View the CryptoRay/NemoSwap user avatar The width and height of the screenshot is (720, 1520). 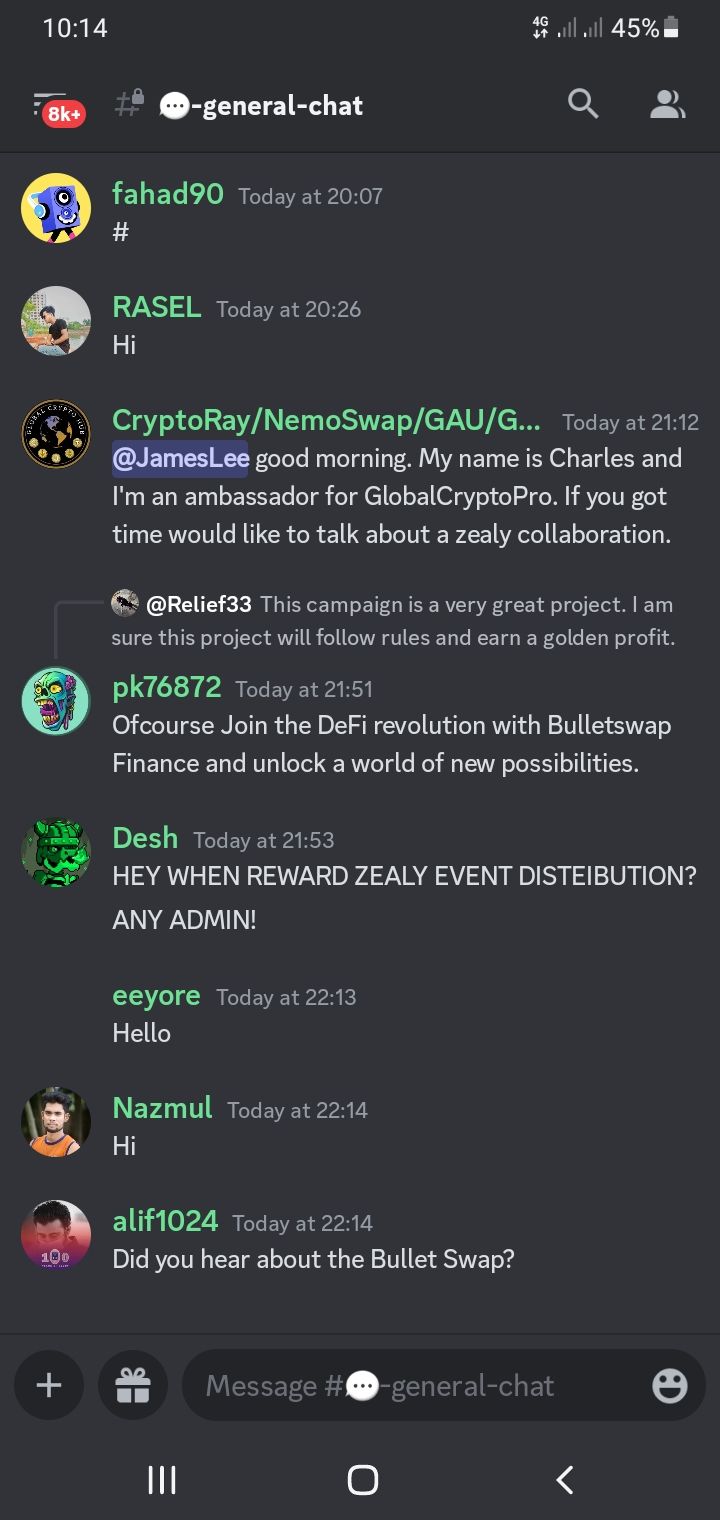[x=56, y=434]
